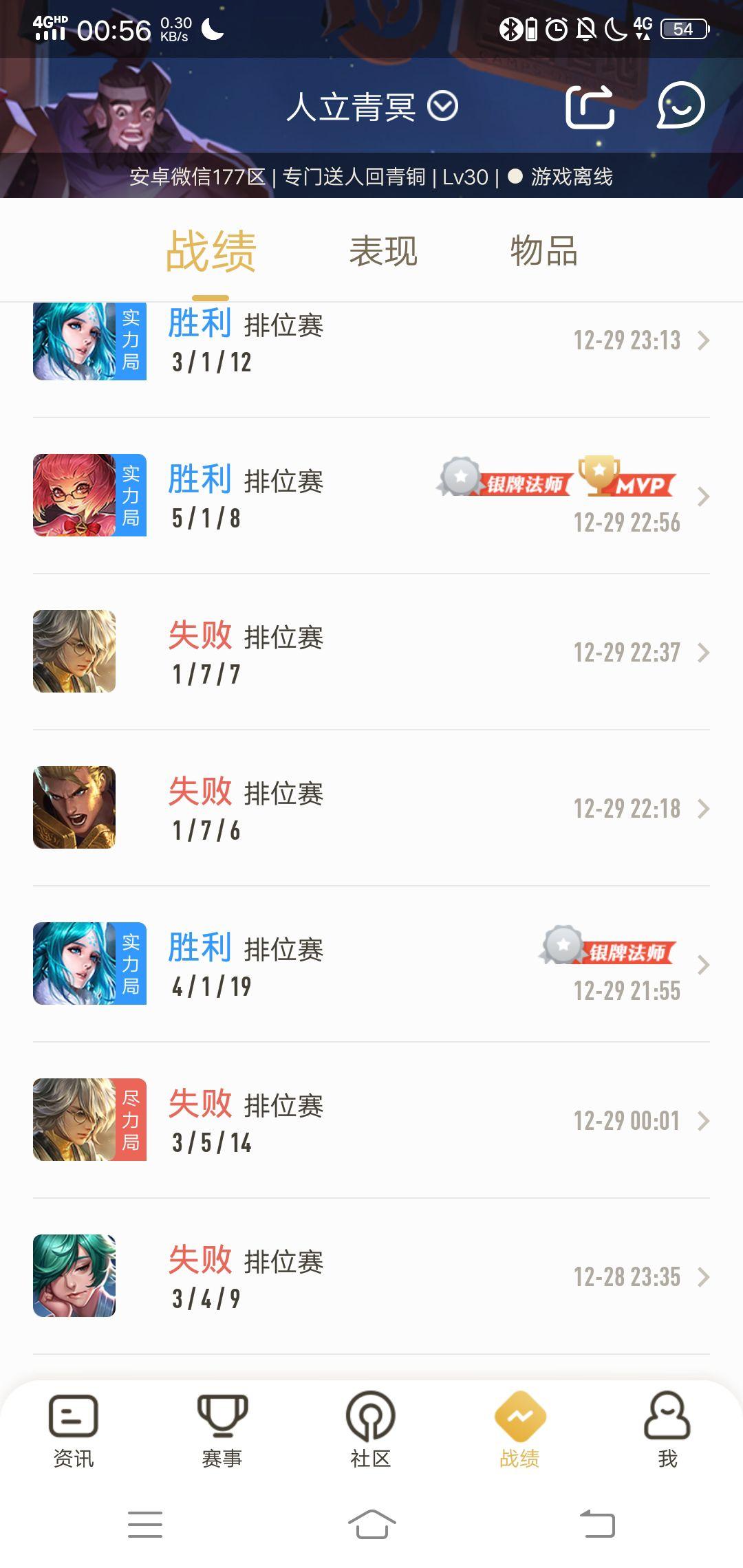Tap the system home button
This screenshot has width=743, height=1568.
[x=371, y=1523]
